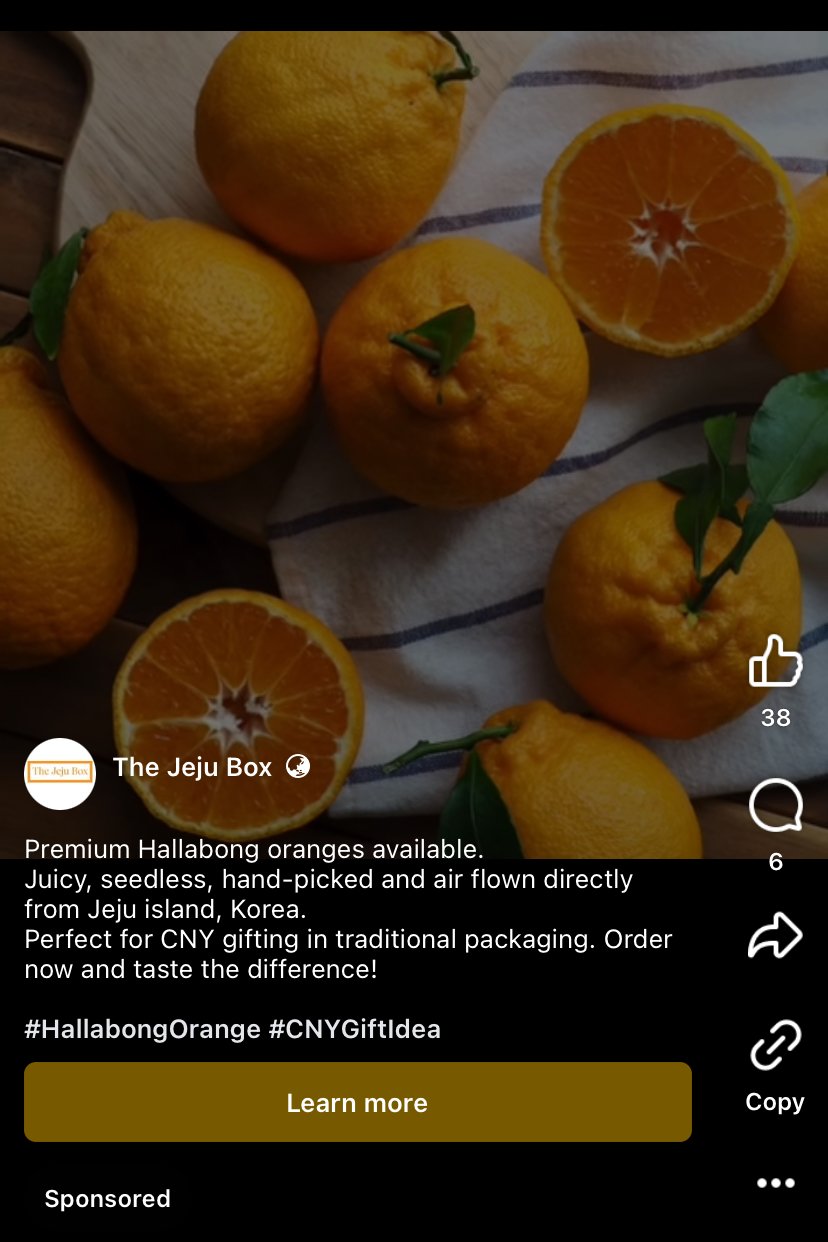Open the comments on this post
828x1242 pixels.
775,806
